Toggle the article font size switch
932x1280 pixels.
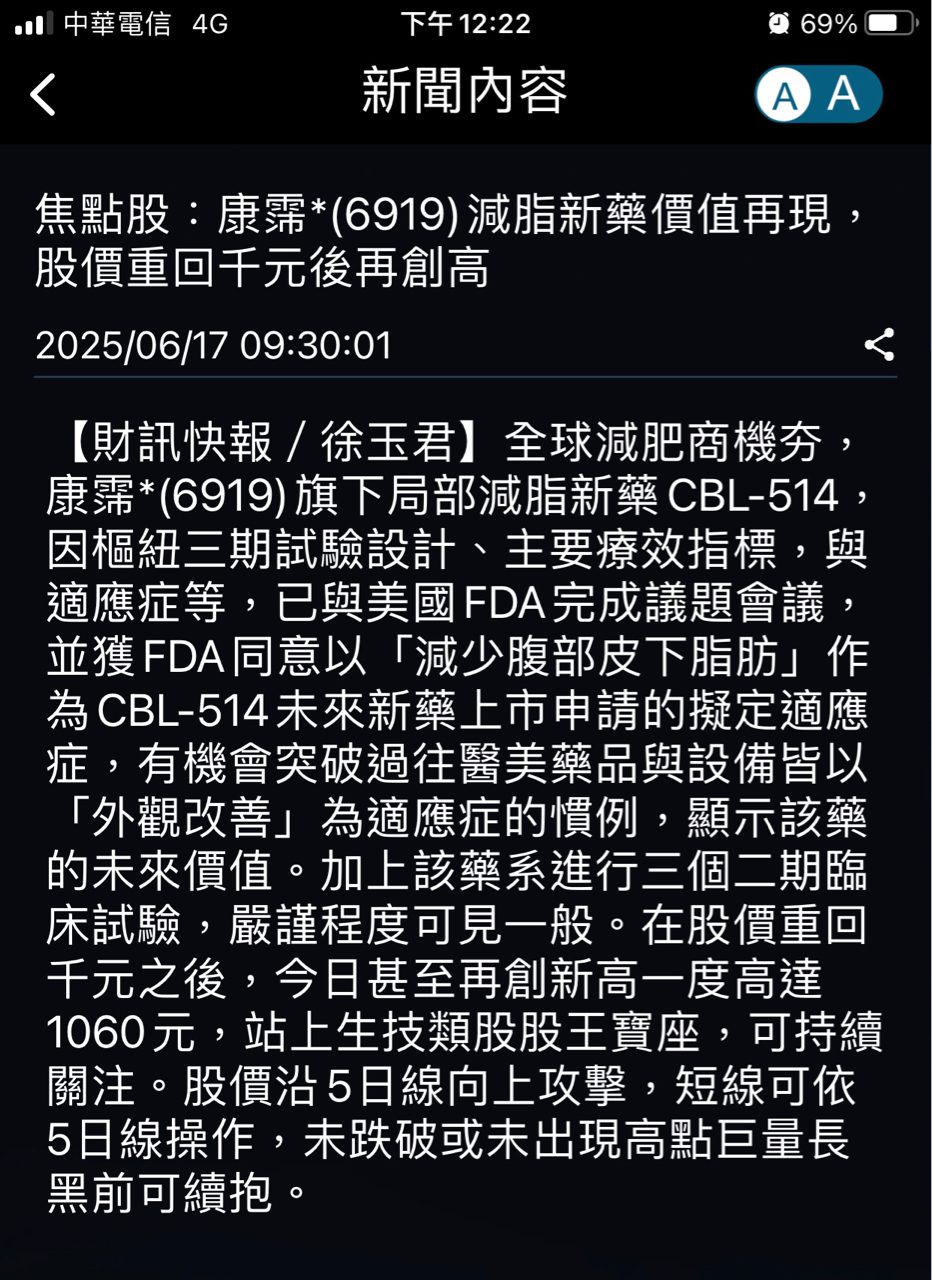[818, 94]
